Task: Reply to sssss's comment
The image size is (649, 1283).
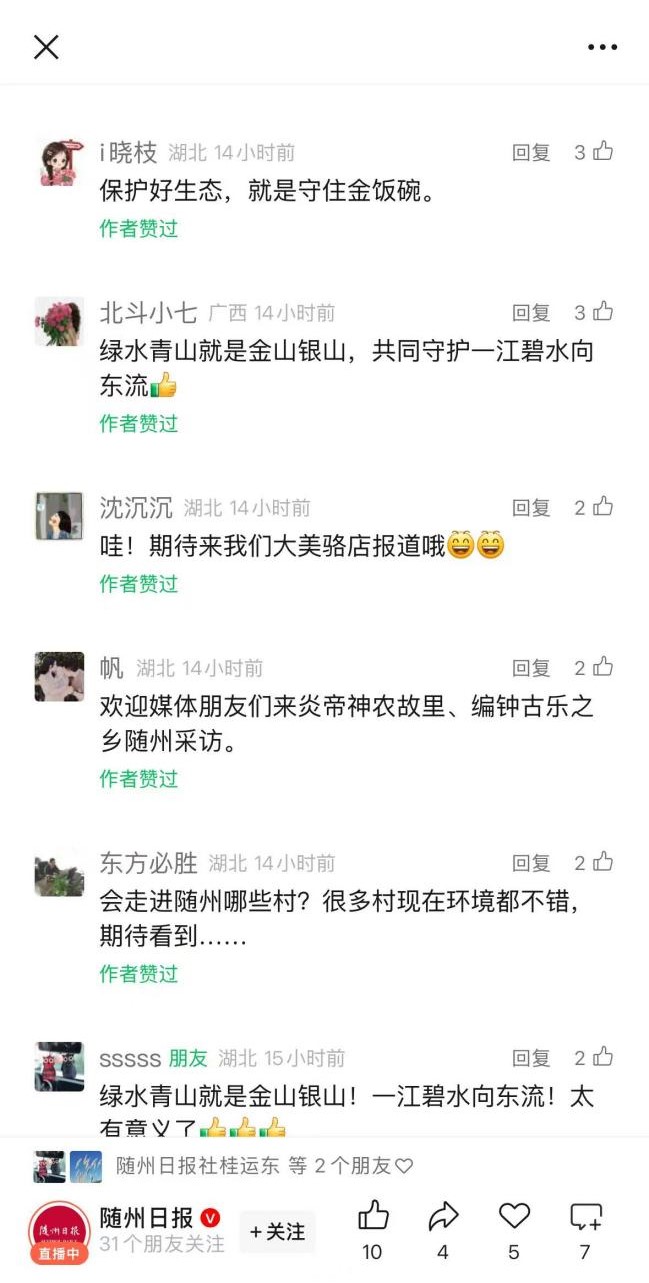Action: [531, 1058]
